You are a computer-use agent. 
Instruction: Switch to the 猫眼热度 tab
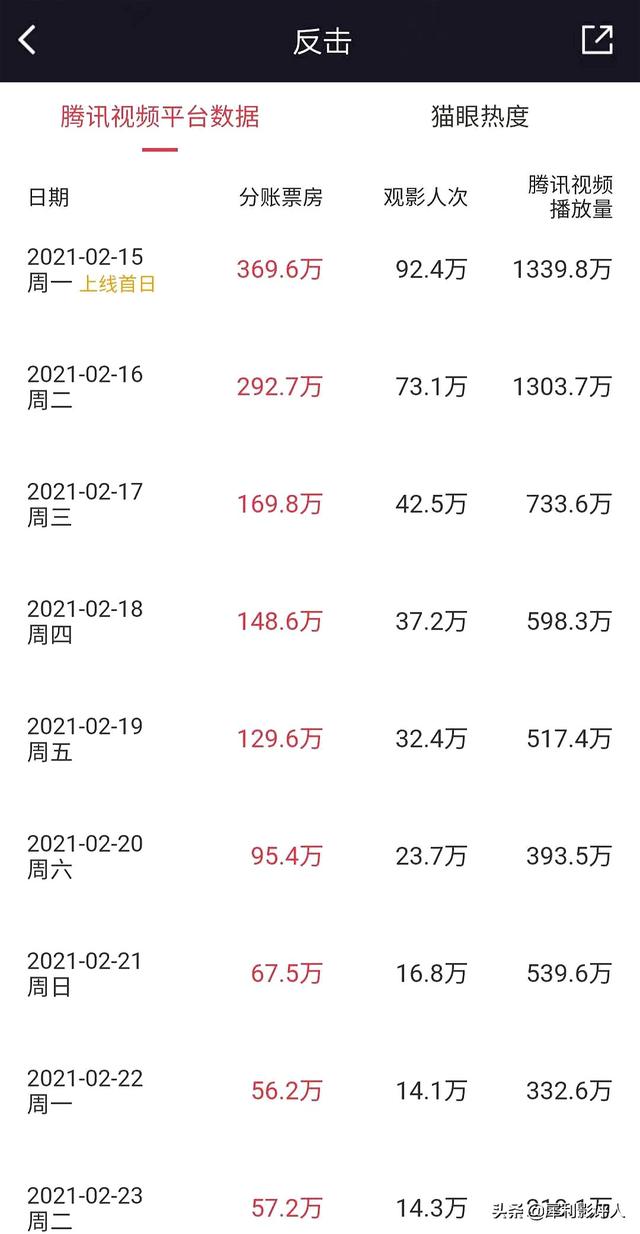coord(480,116)
